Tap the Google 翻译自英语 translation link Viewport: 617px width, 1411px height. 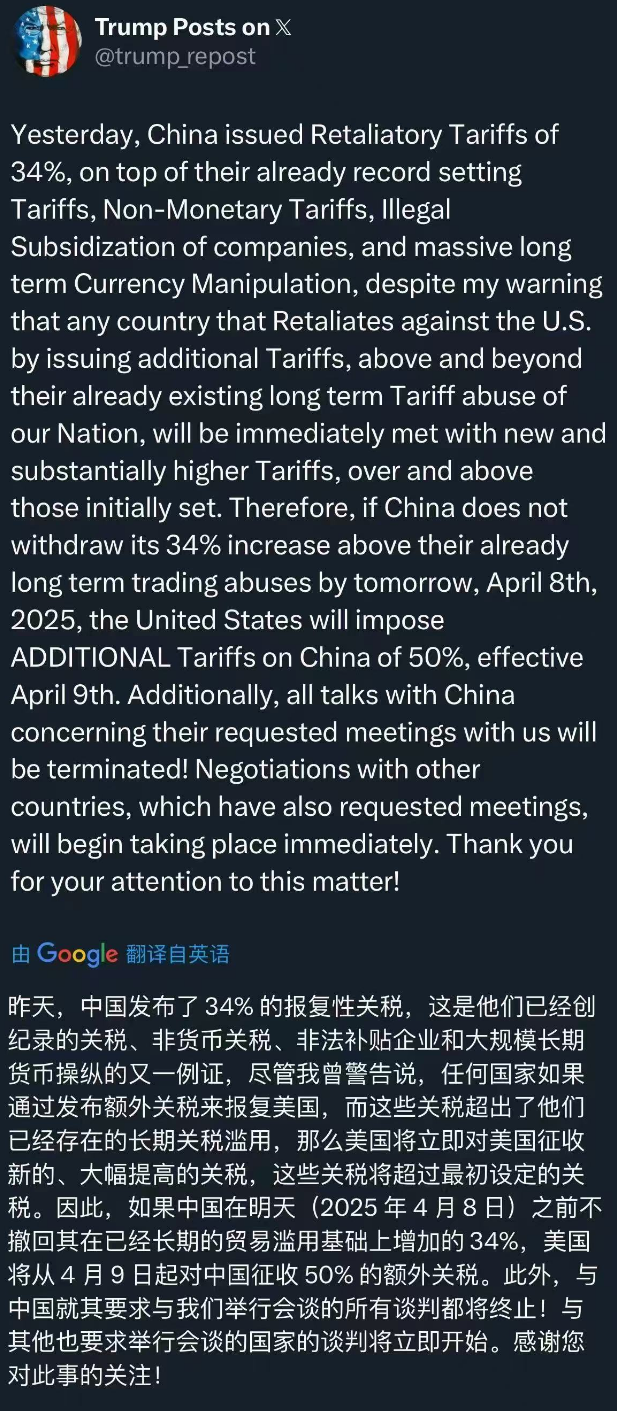(120, 954)
